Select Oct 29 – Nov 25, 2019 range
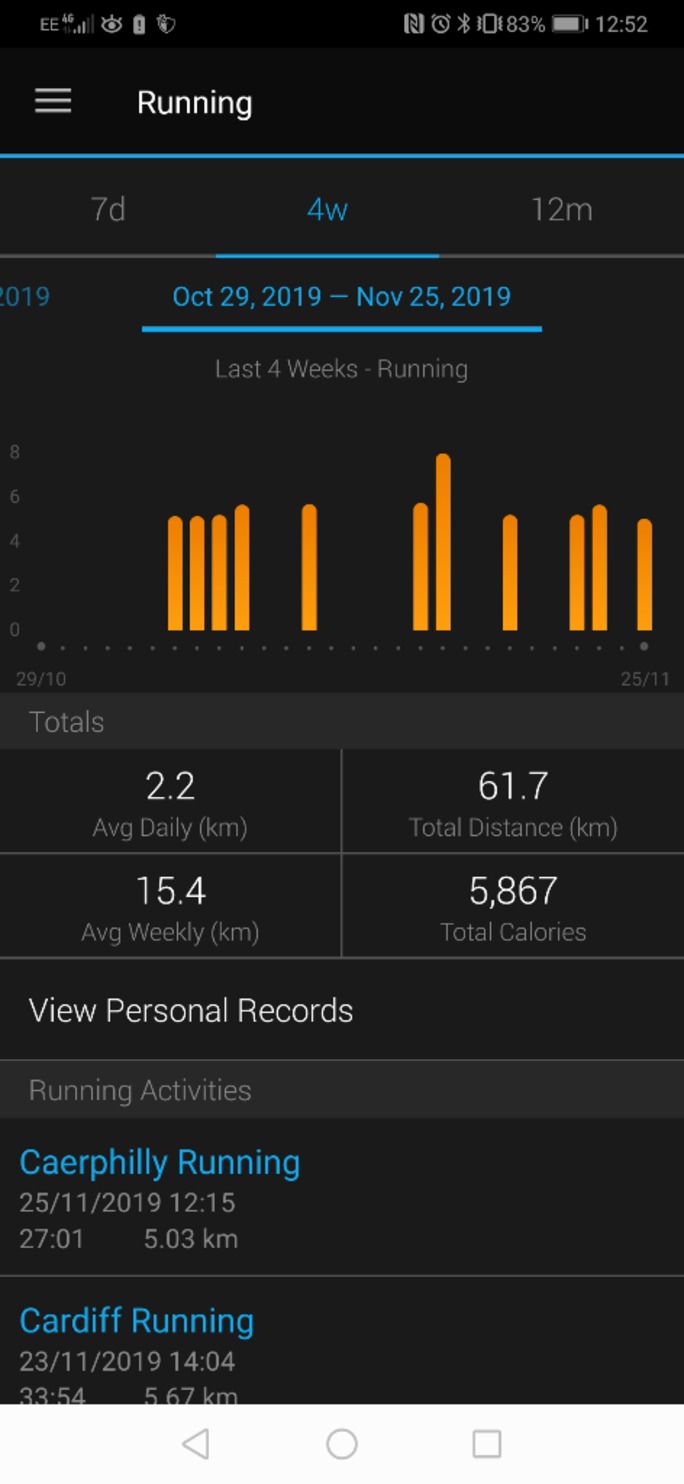 click(x=342, y=297)
